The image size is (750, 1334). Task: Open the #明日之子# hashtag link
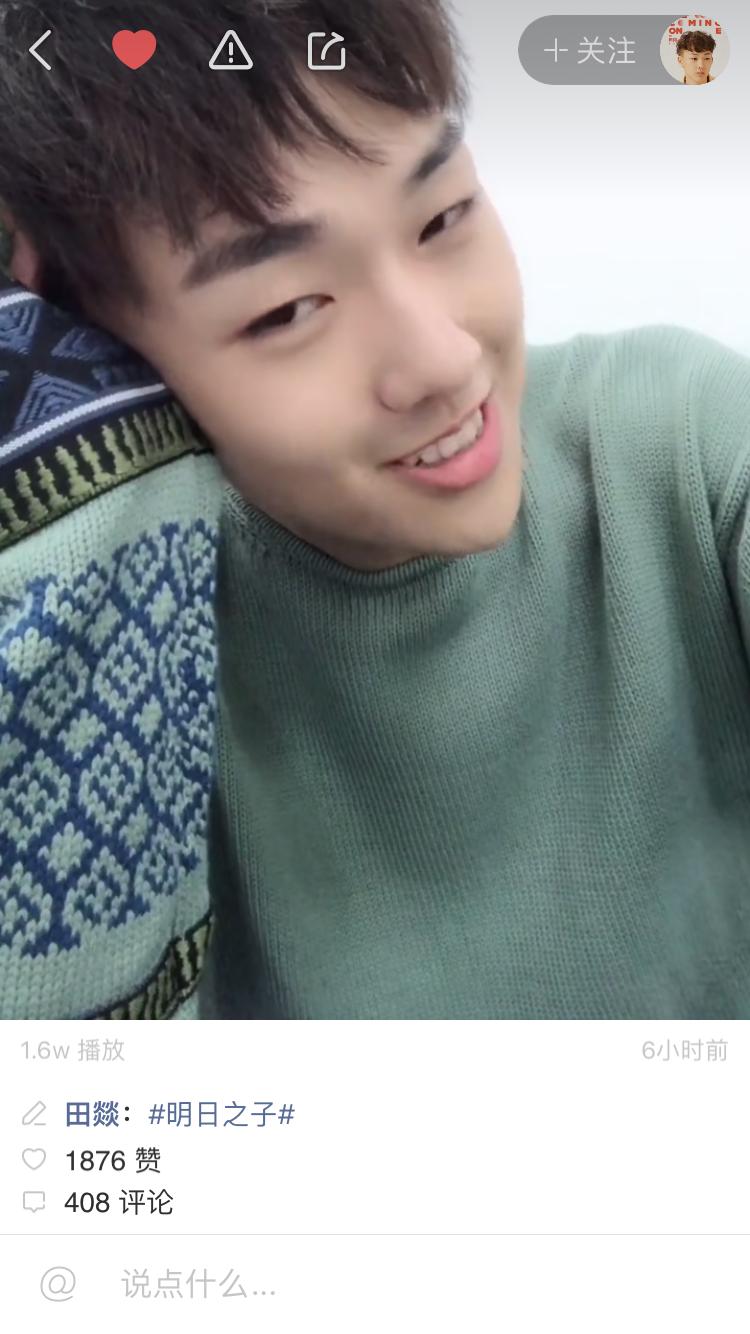click(222, 1114)
